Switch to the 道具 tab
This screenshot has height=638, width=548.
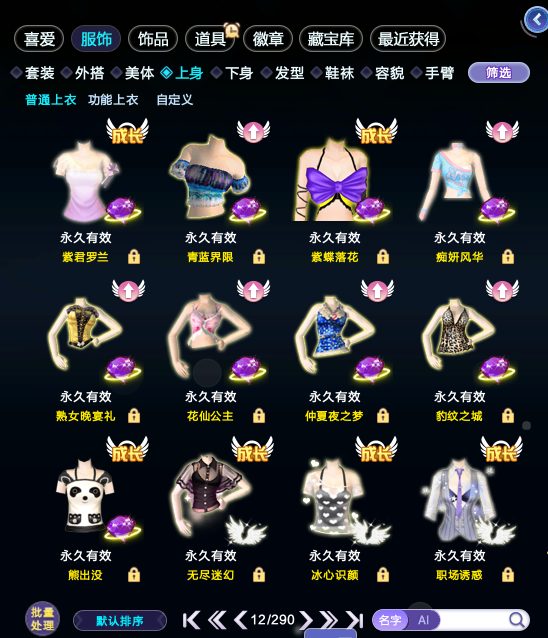click(x=210, y=39)
